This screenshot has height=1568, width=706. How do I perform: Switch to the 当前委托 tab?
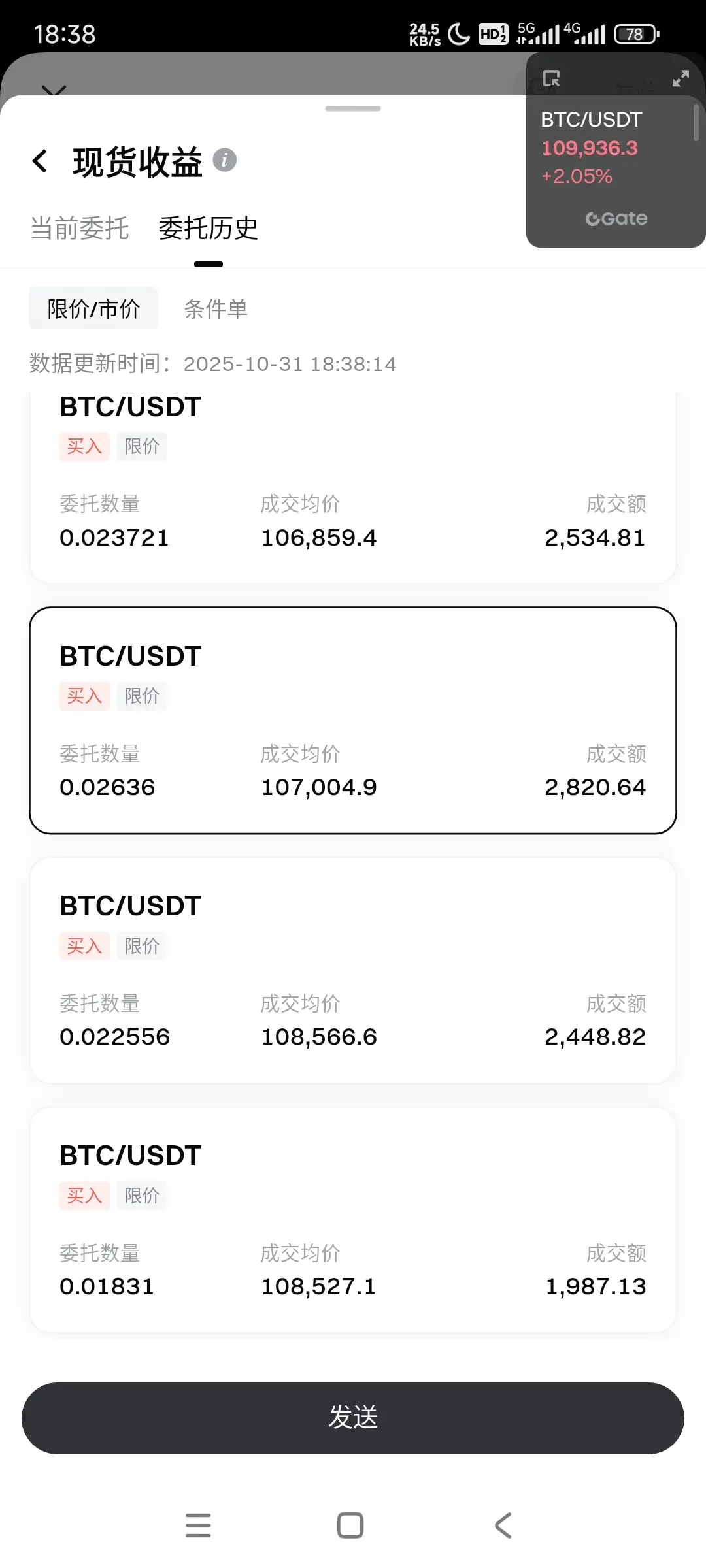click(x=79, y=229)
